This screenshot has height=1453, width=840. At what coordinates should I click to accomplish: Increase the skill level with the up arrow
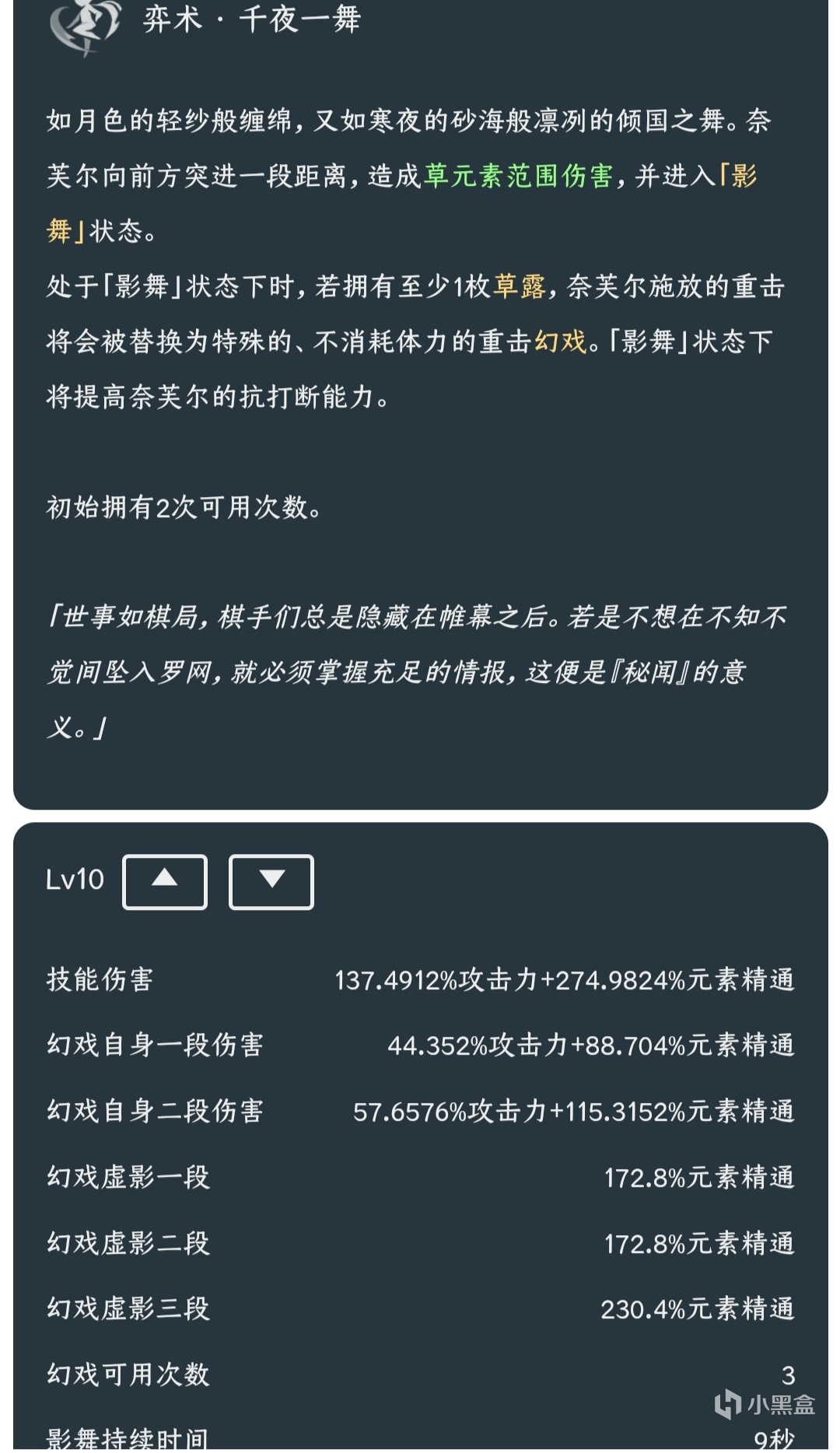point(165,881)
